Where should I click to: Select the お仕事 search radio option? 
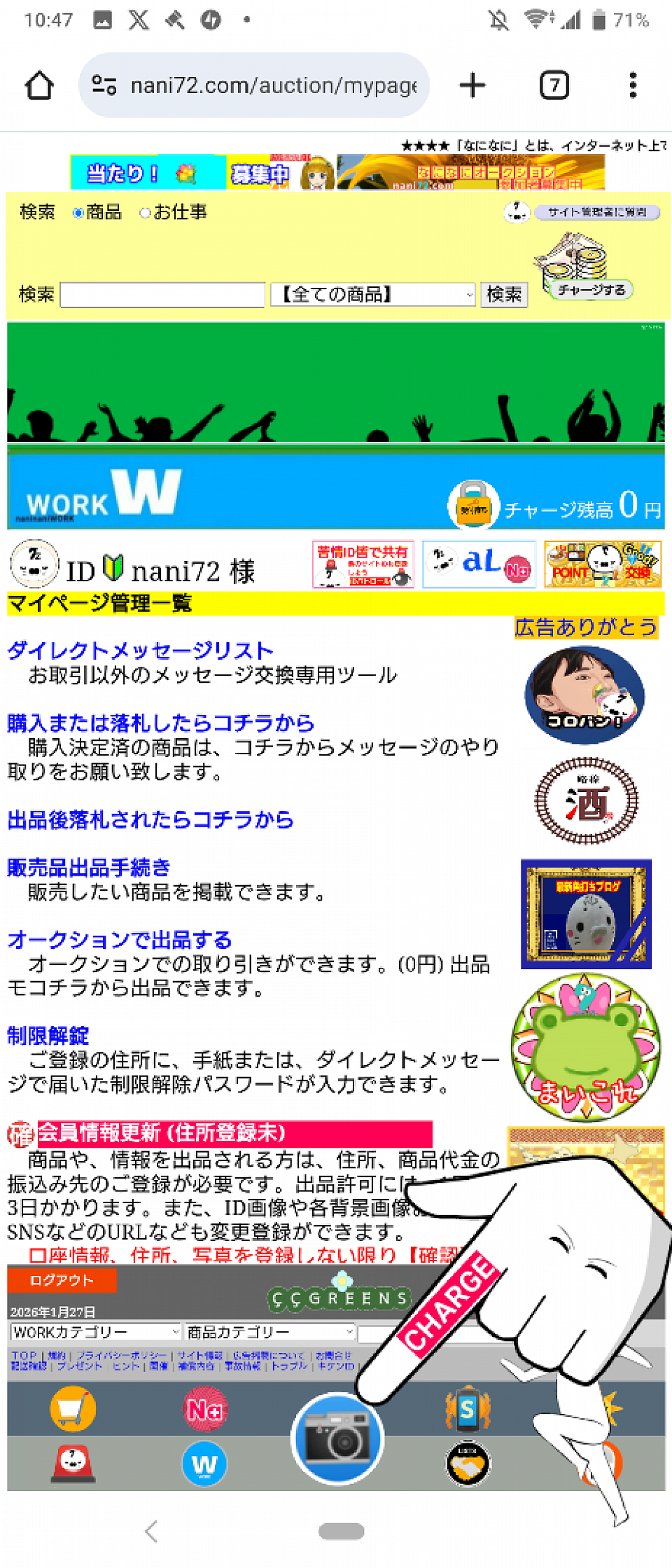point(146,213)
